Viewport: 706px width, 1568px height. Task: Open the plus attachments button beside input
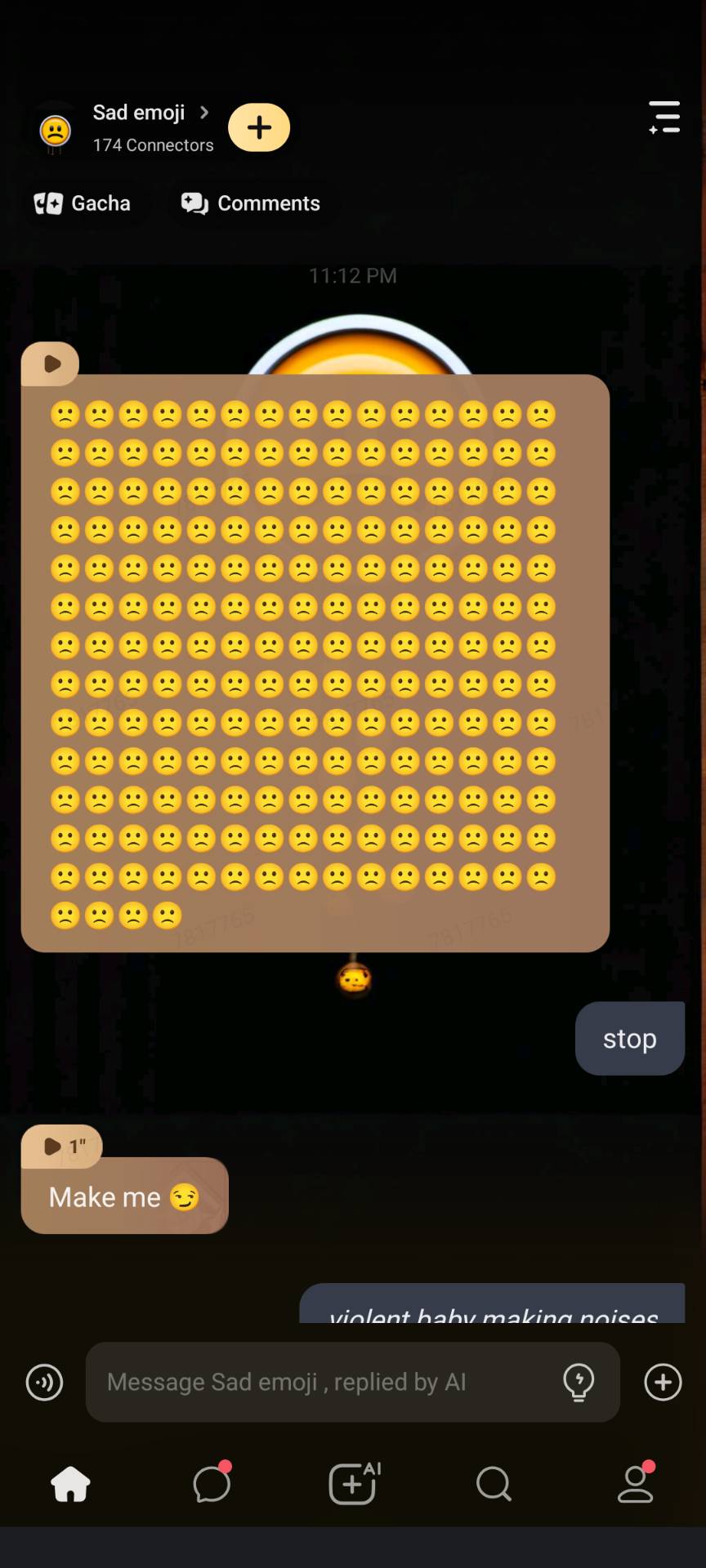[663, 1383]
